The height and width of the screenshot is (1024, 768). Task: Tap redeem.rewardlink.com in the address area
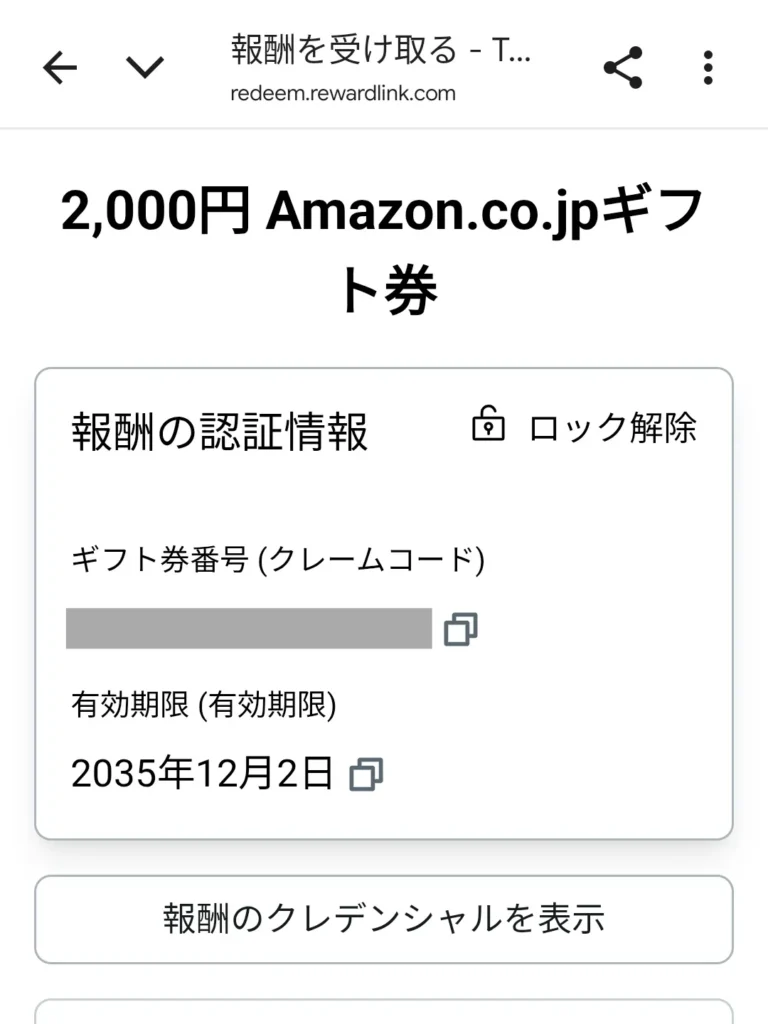click(x=339, y=93)
